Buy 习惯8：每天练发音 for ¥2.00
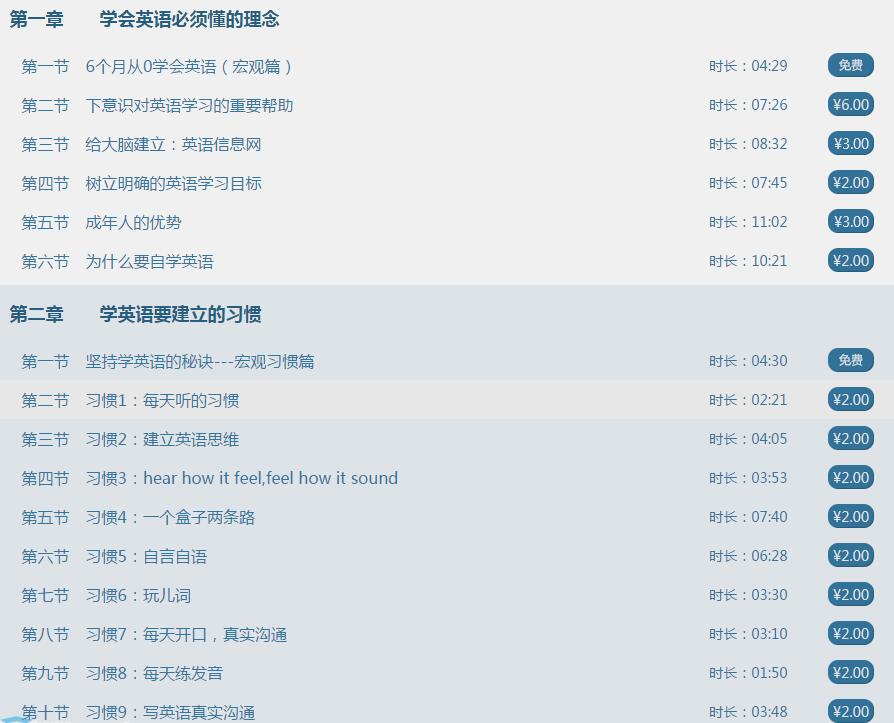 tap(850, 673)
